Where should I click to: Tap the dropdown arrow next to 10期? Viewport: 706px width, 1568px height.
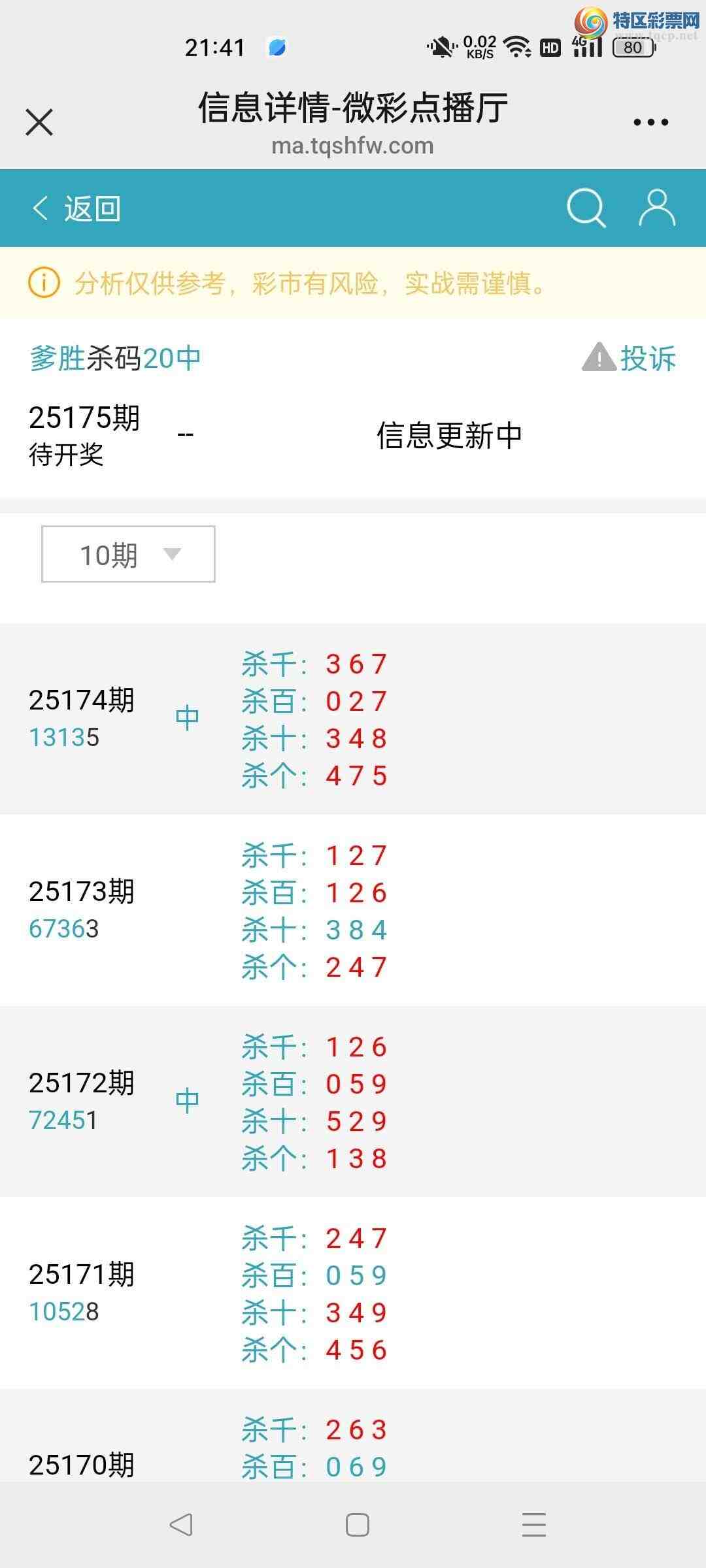[x=173, y=555]
